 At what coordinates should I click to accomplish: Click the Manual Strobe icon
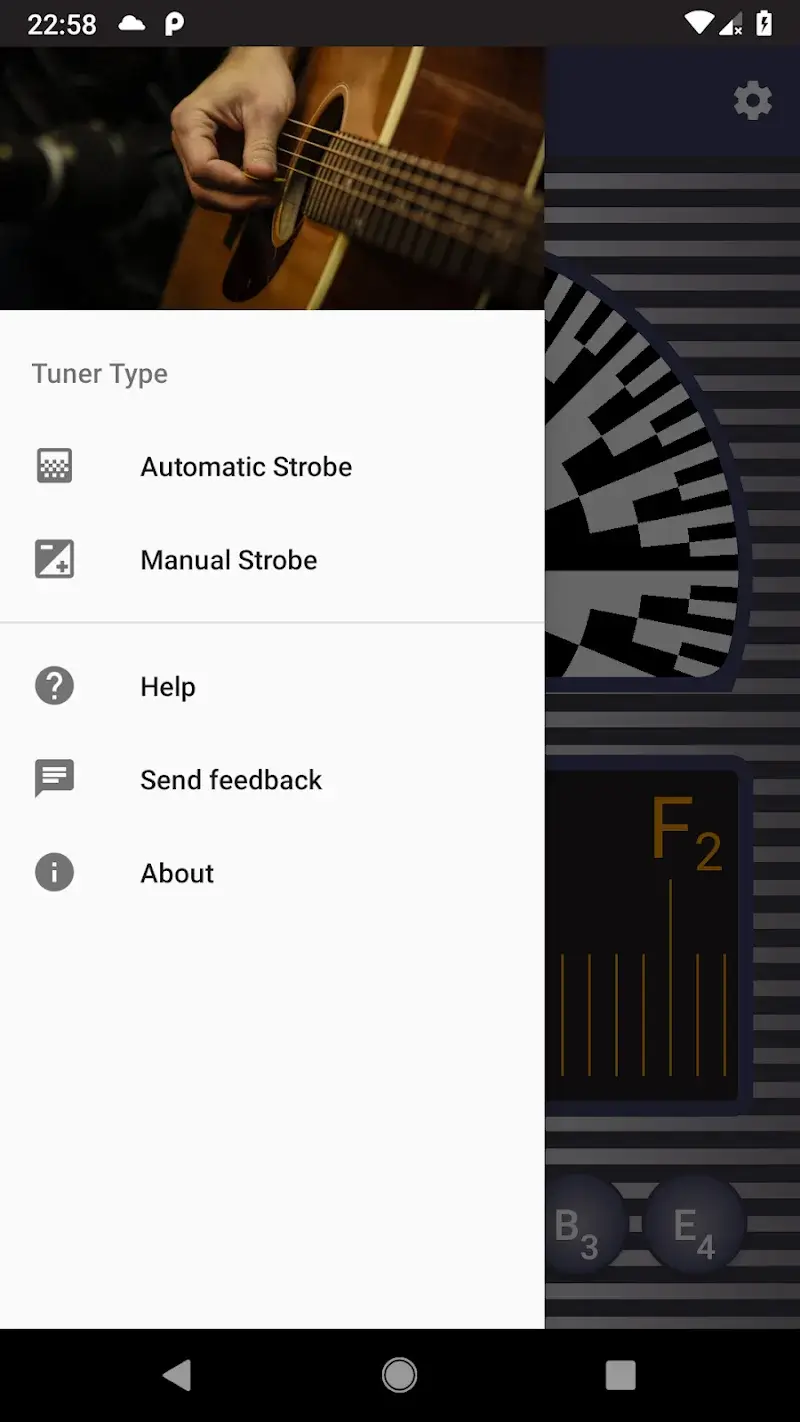[x=53, y=559]
